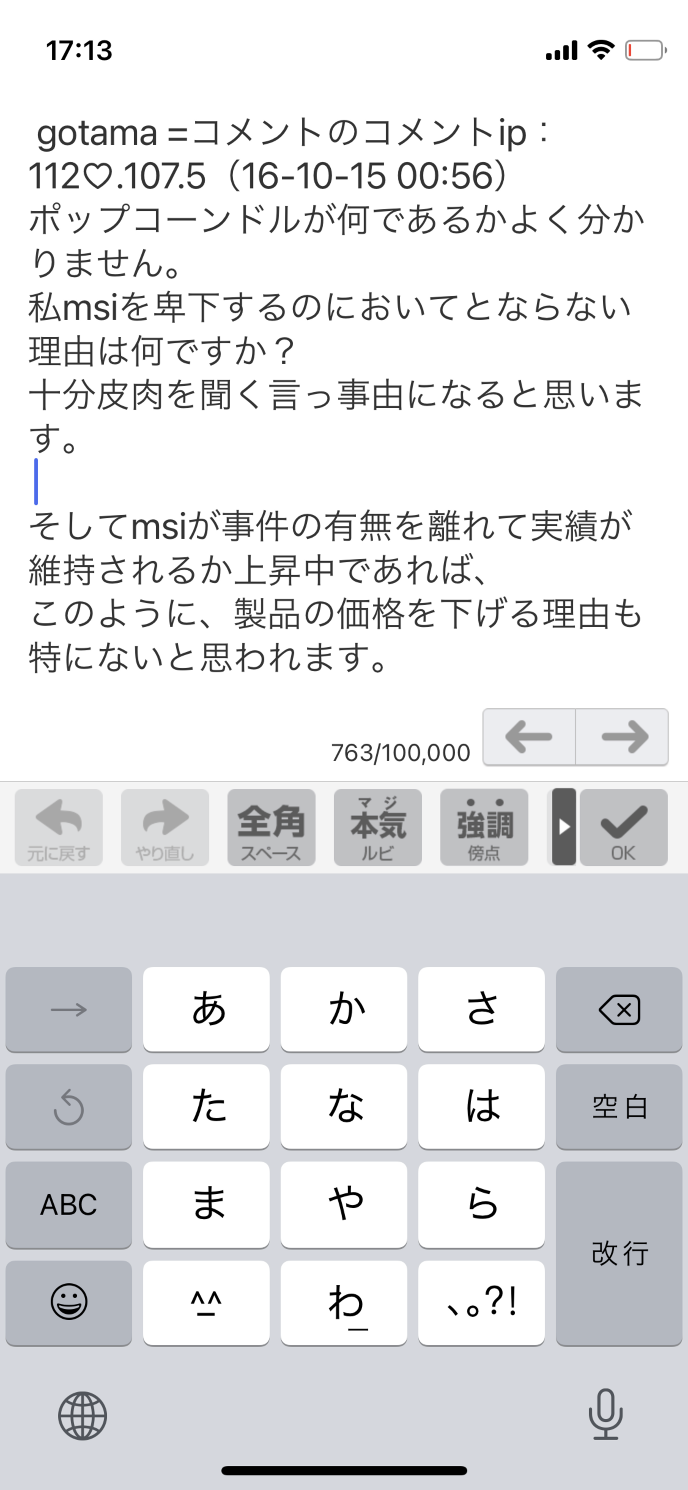Apply emphasis dots with 傍点 button
This screenshot has height=1490, width=688.
[484, 828]
